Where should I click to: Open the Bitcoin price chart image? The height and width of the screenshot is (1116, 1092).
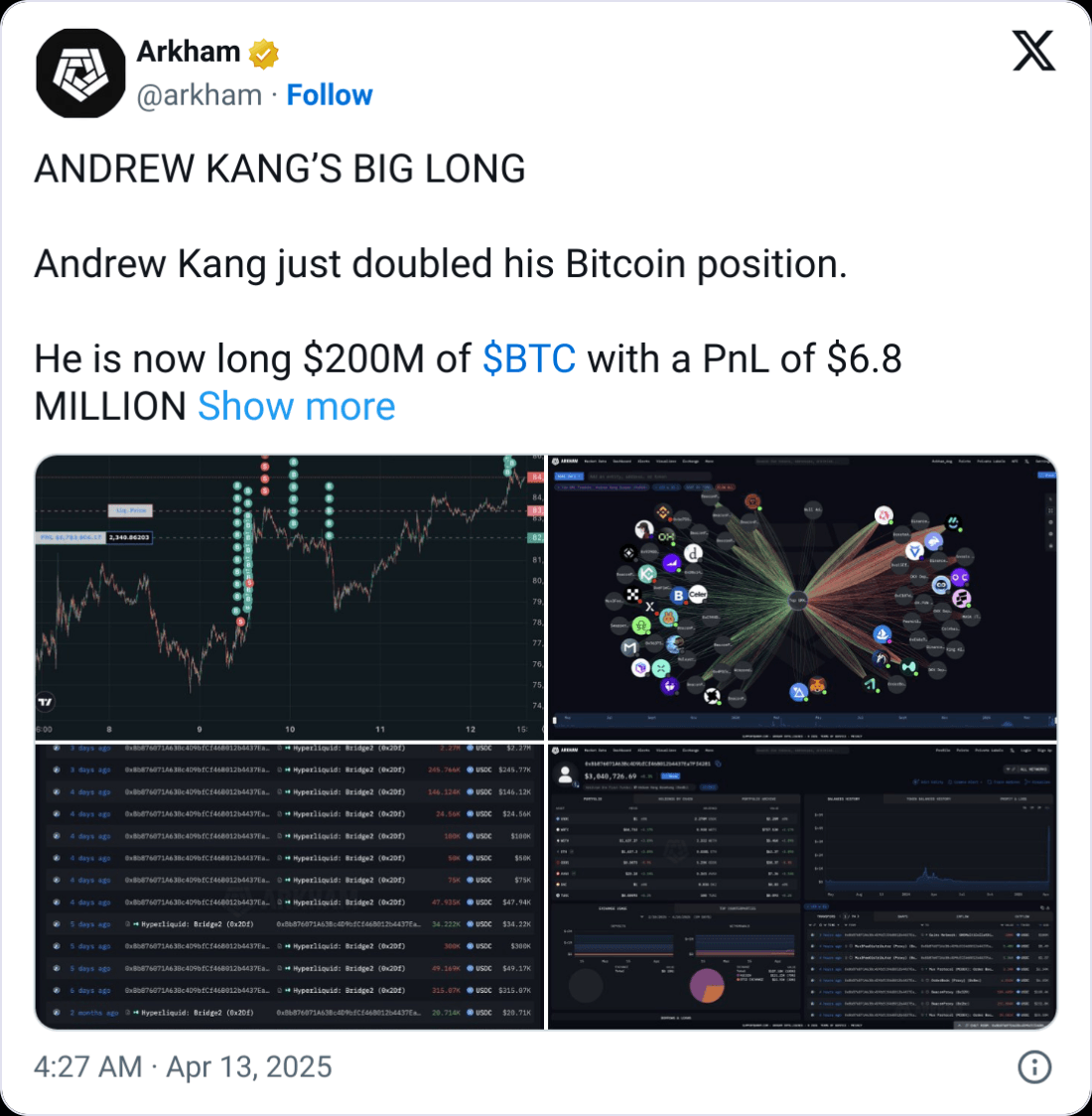coord(290,597)
